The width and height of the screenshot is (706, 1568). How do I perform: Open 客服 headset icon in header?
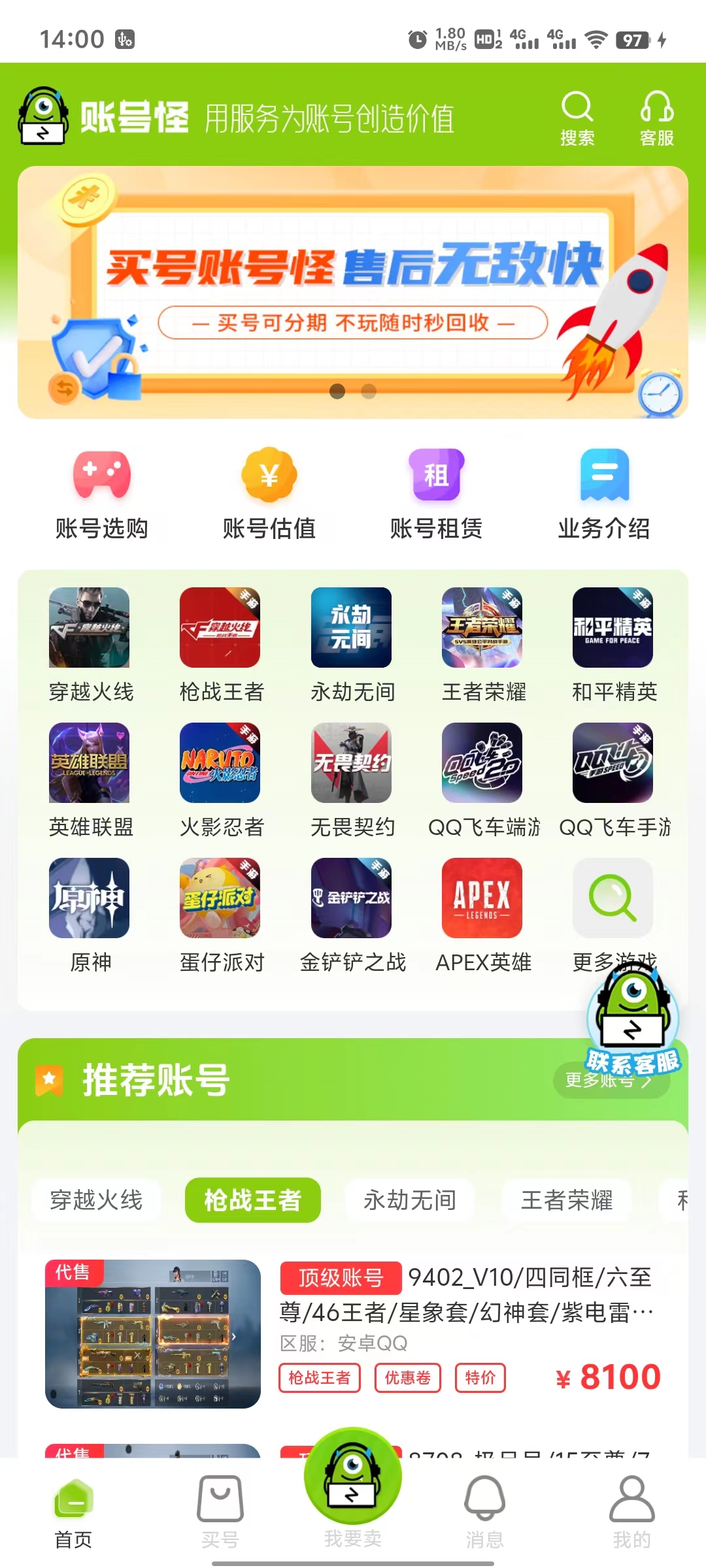(x=657, y=108)
